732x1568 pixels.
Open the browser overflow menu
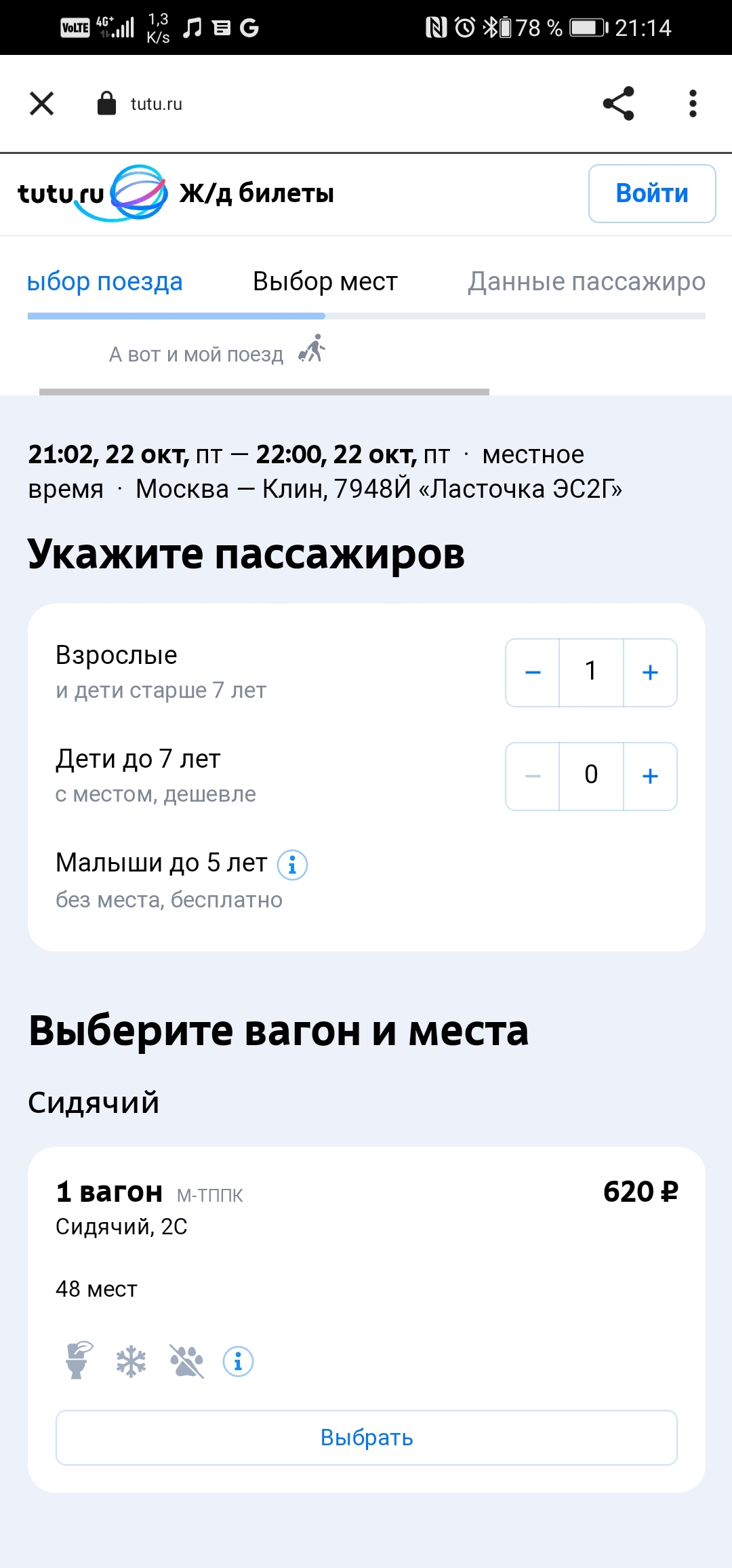[x=692, y=104]
